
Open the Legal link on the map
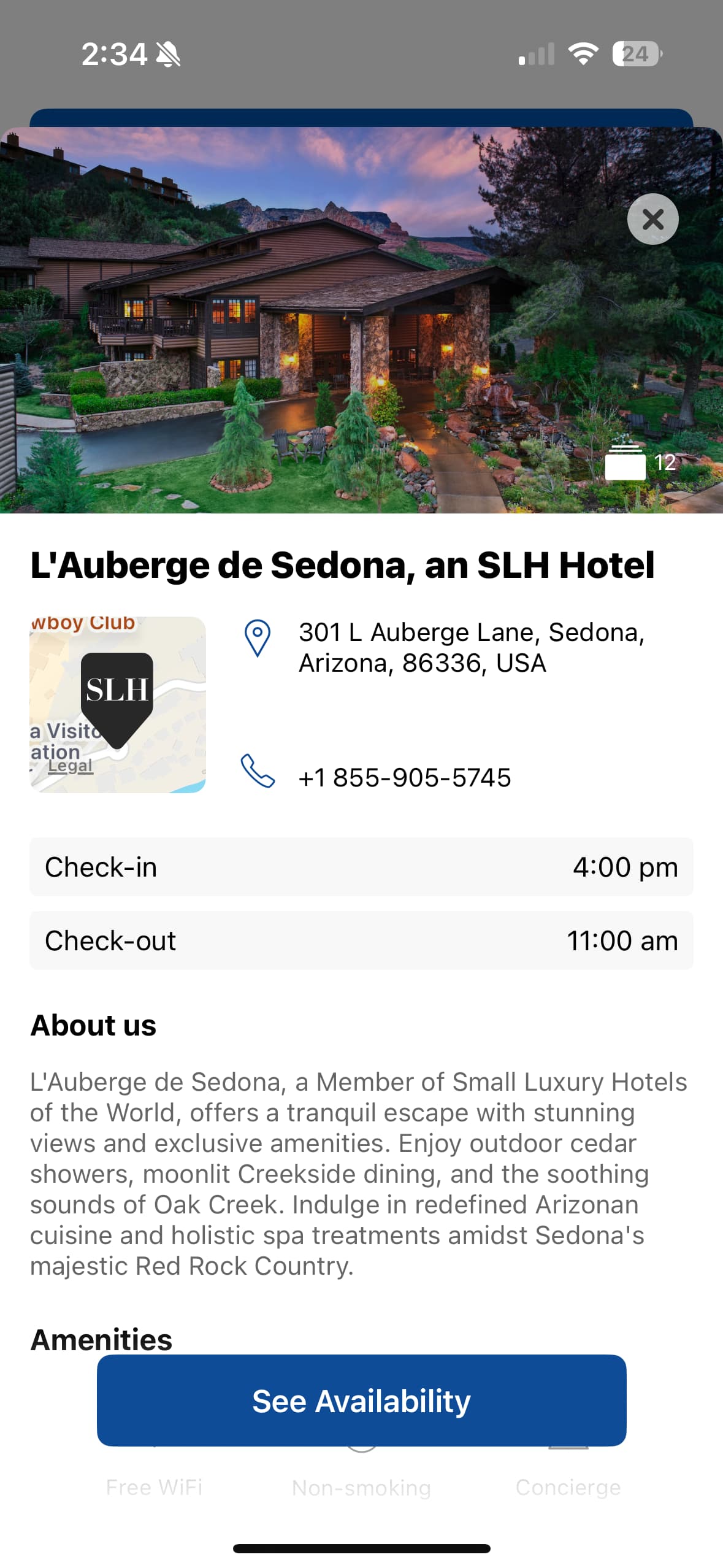71,766
